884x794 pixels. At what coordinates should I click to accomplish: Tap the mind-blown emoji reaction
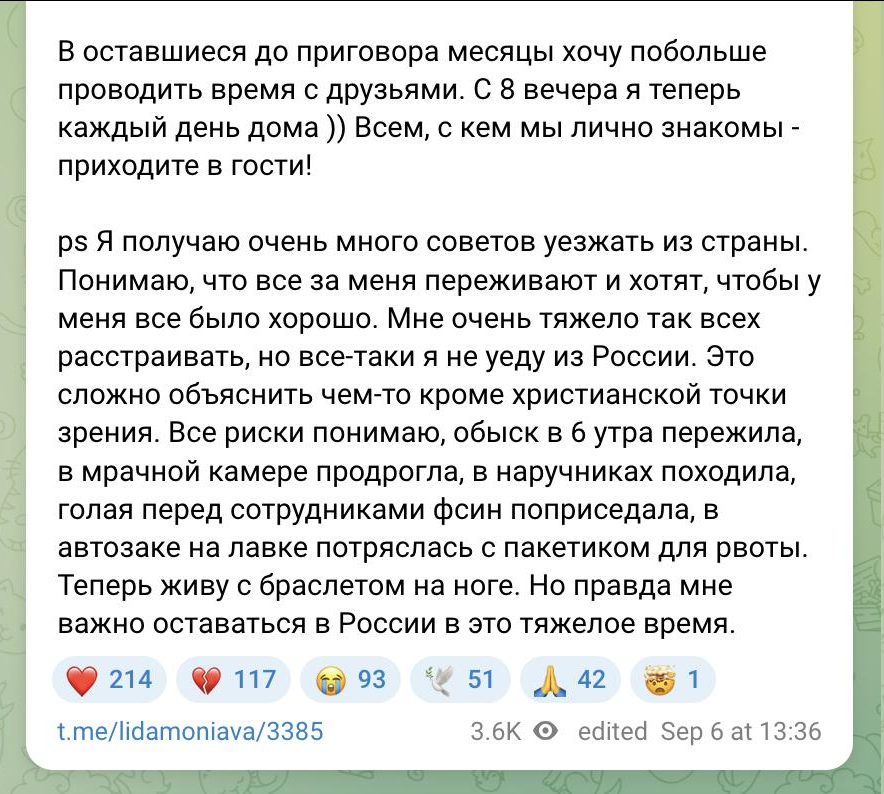(673, 679)
